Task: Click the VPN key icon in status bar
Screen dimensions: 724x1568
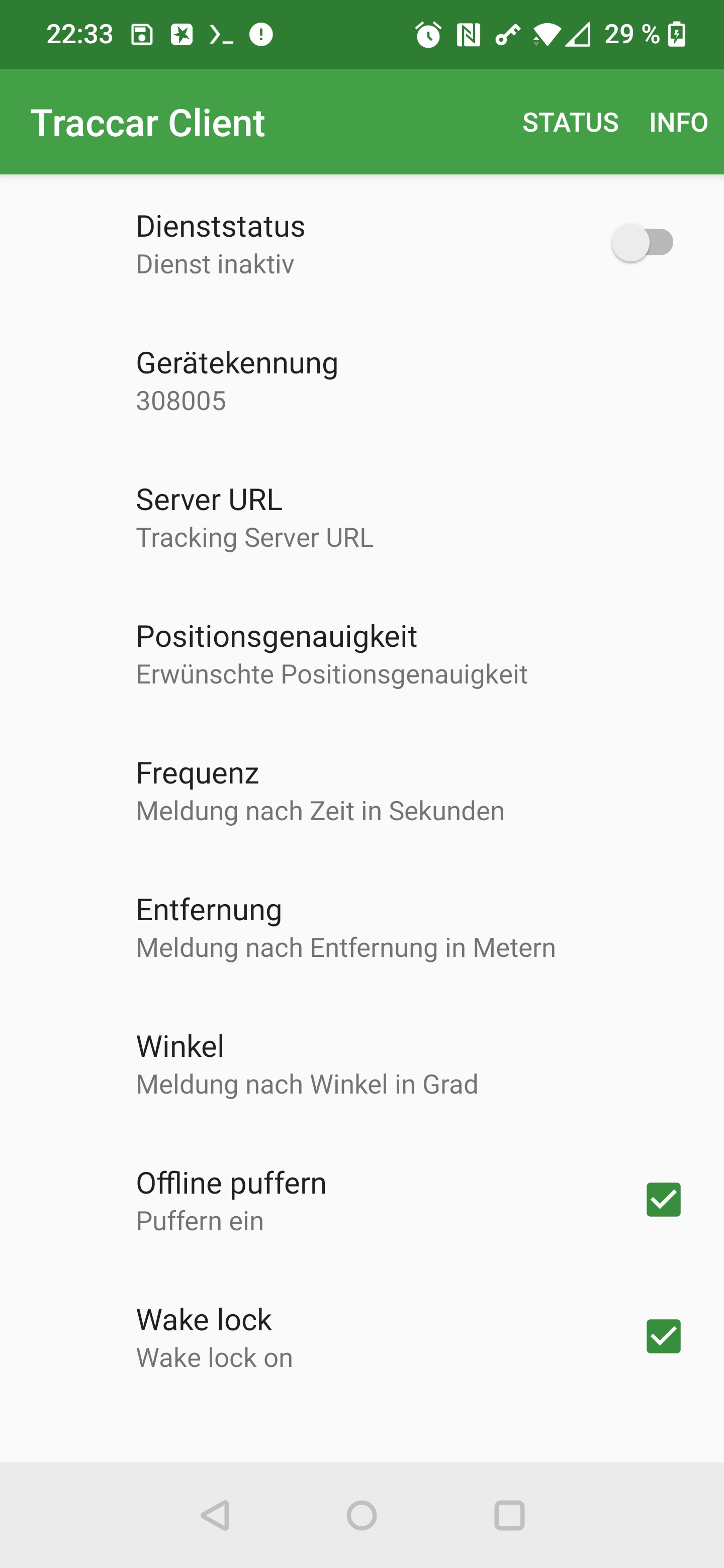Action: click(507, 35)
